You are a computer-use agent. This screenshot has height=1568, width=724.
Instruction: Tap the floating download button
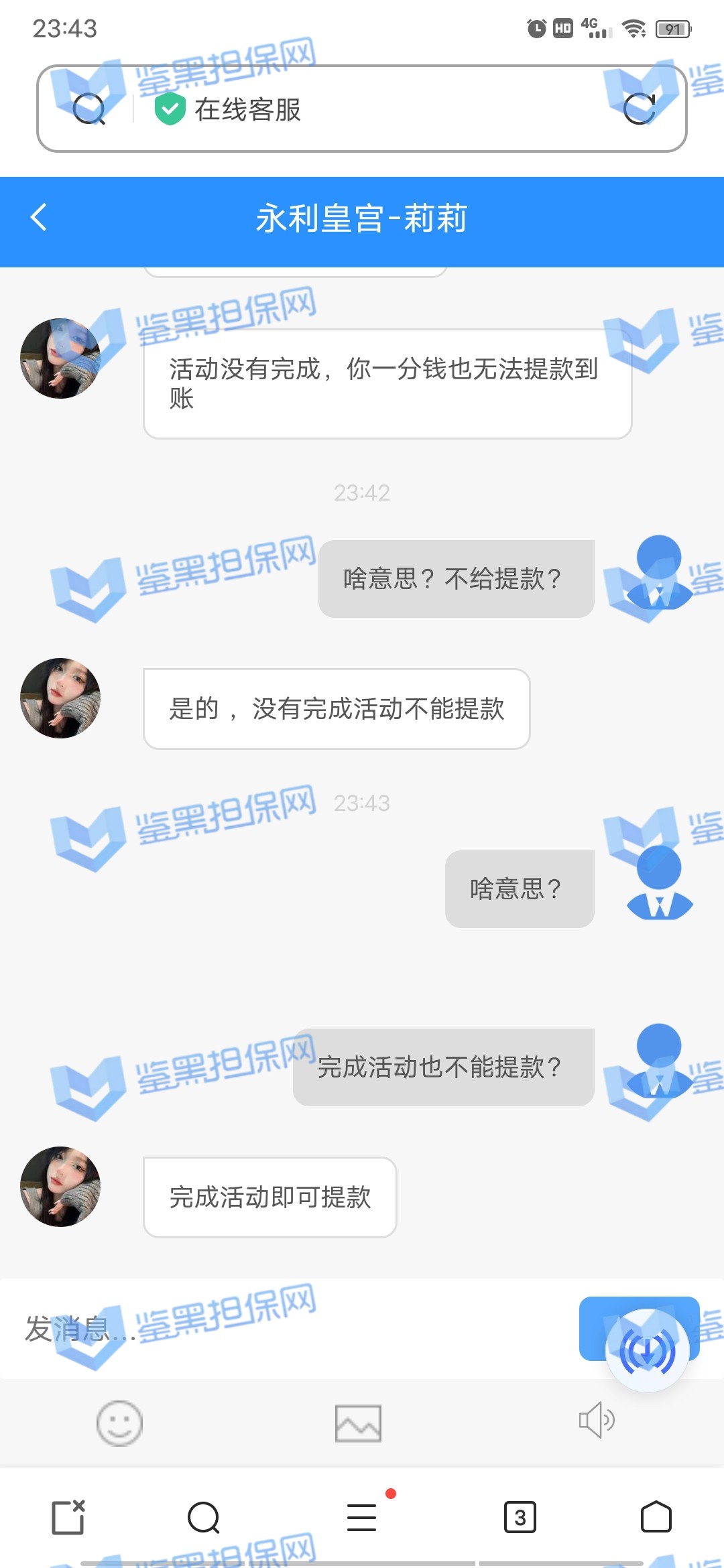point(647,1350)
